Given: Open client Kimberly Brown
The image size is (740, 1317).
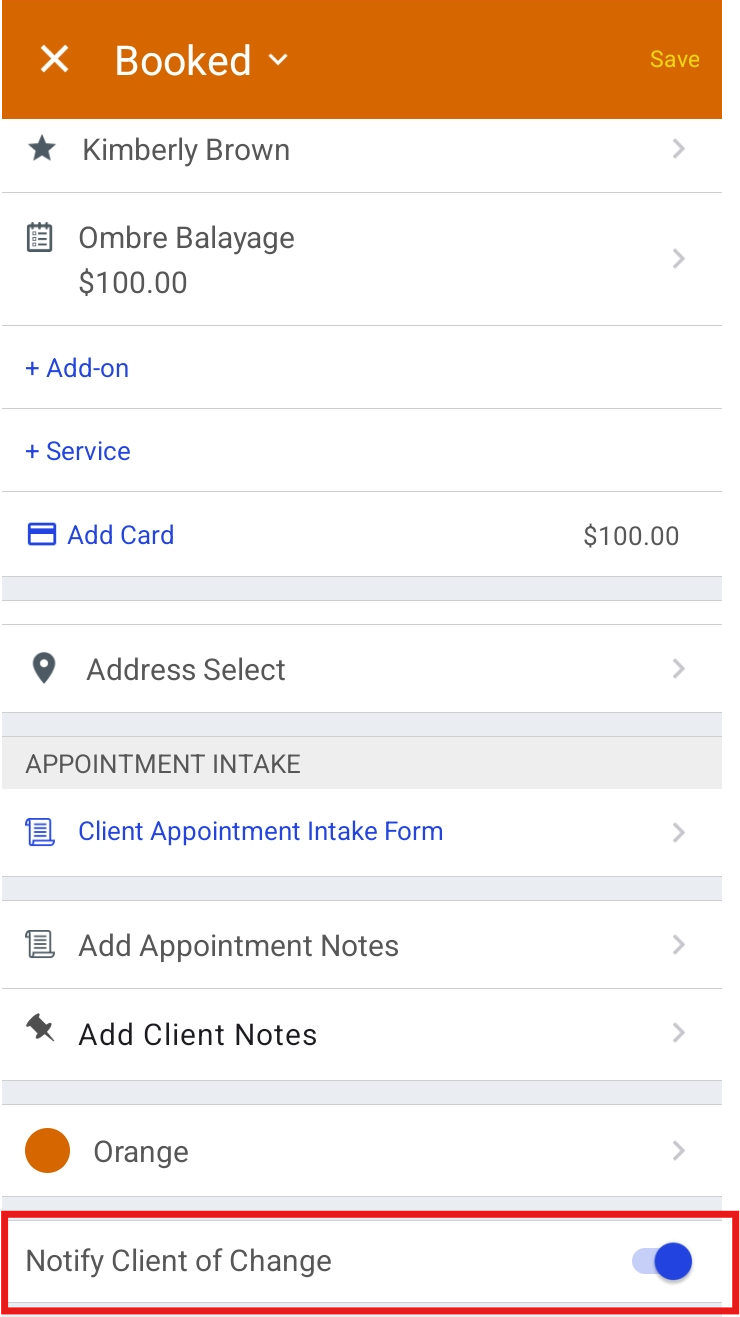Looking at the screenshot, I should pyautogui.click(x=360, y=150).
